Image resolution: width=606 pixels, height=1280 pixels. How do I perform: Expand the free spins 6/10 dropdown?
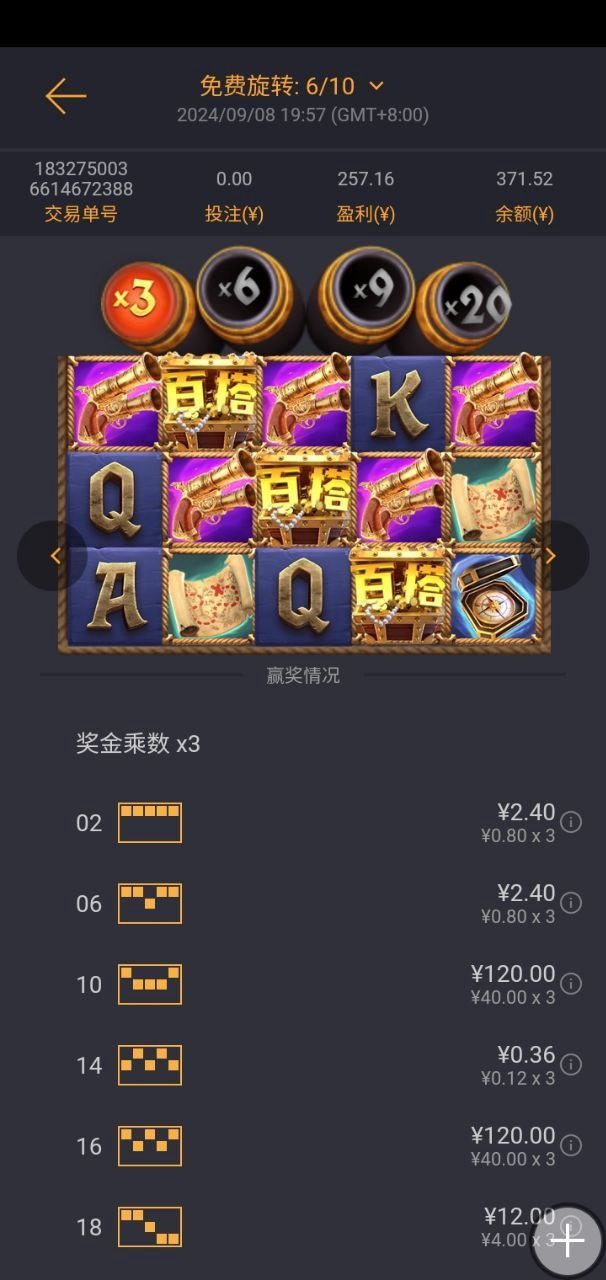[x=376, y=86]
